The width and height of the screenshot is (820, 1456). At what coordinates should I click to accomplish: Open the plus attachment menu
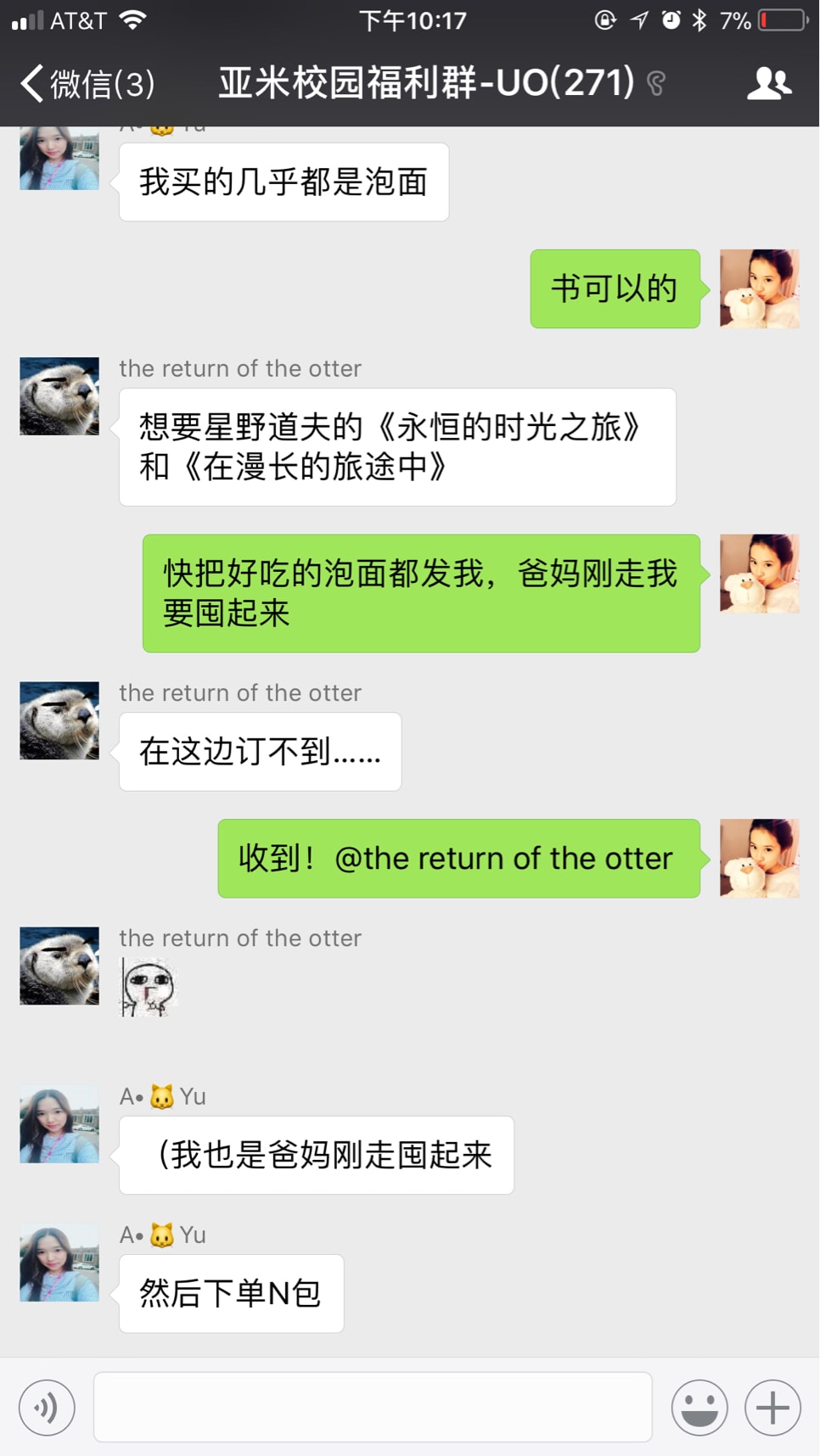[x=772, y=1408]
